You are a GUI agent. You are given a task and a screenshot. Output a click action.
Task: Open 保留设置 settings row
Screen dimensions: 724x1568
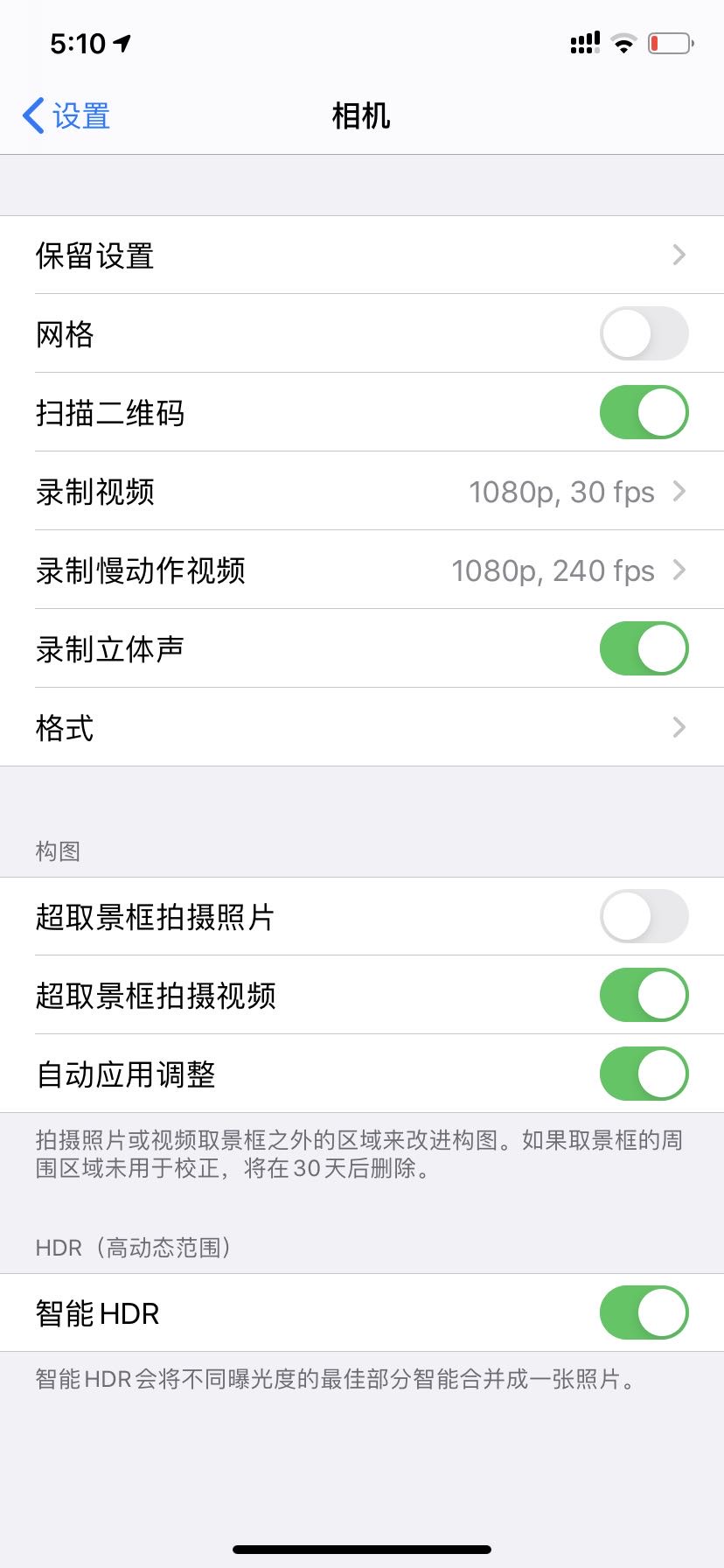(362, 255)
